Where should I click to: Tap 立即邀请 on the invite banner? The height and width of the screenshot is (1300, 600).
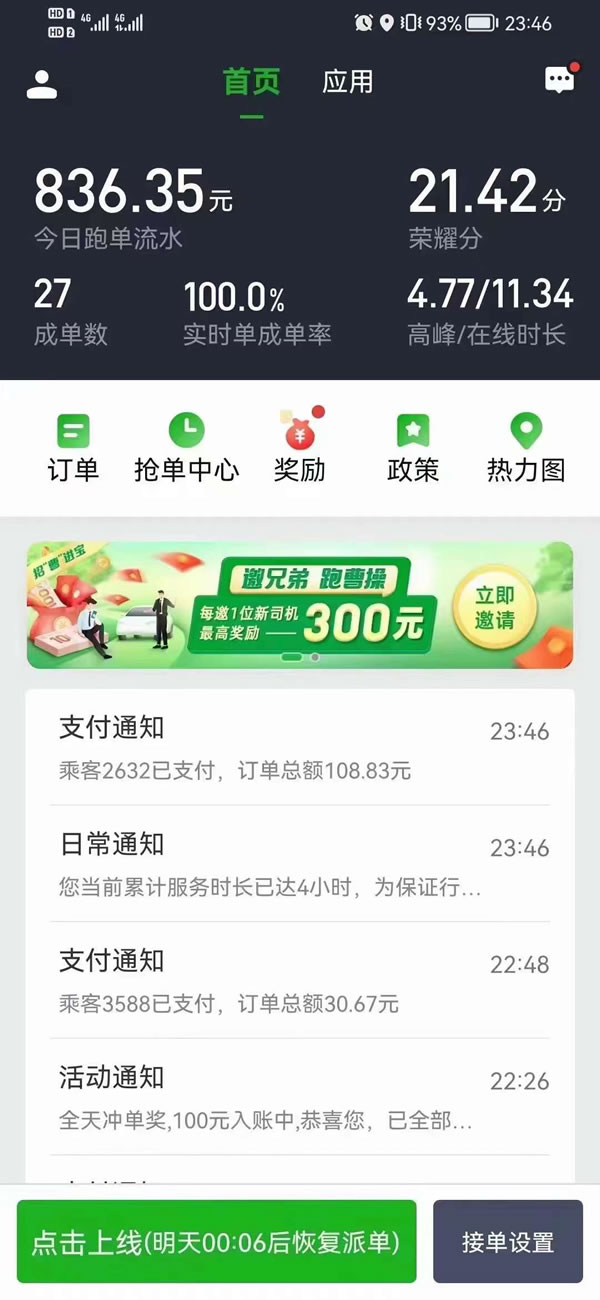click(x=493, y=608)
